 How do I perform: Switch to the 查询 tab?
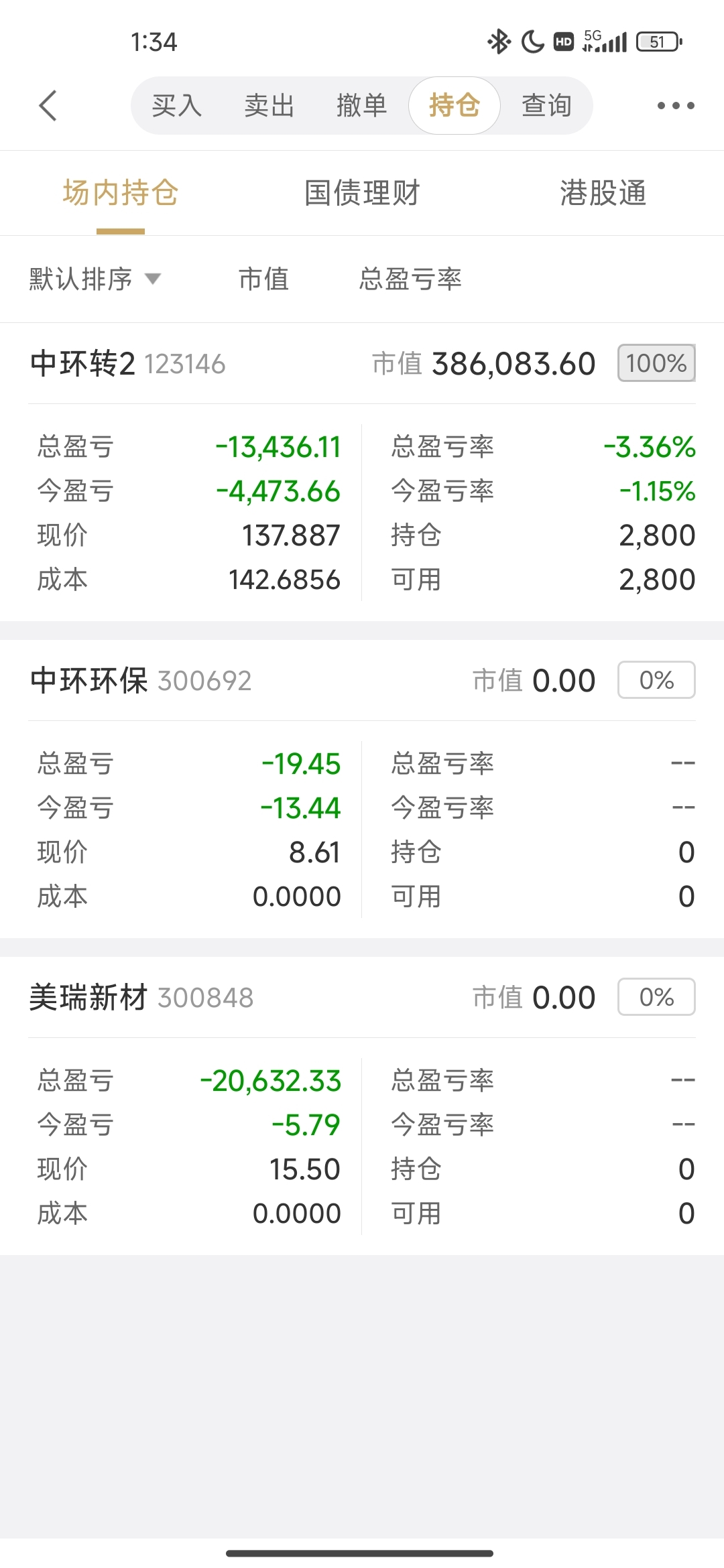click(547, 106)
